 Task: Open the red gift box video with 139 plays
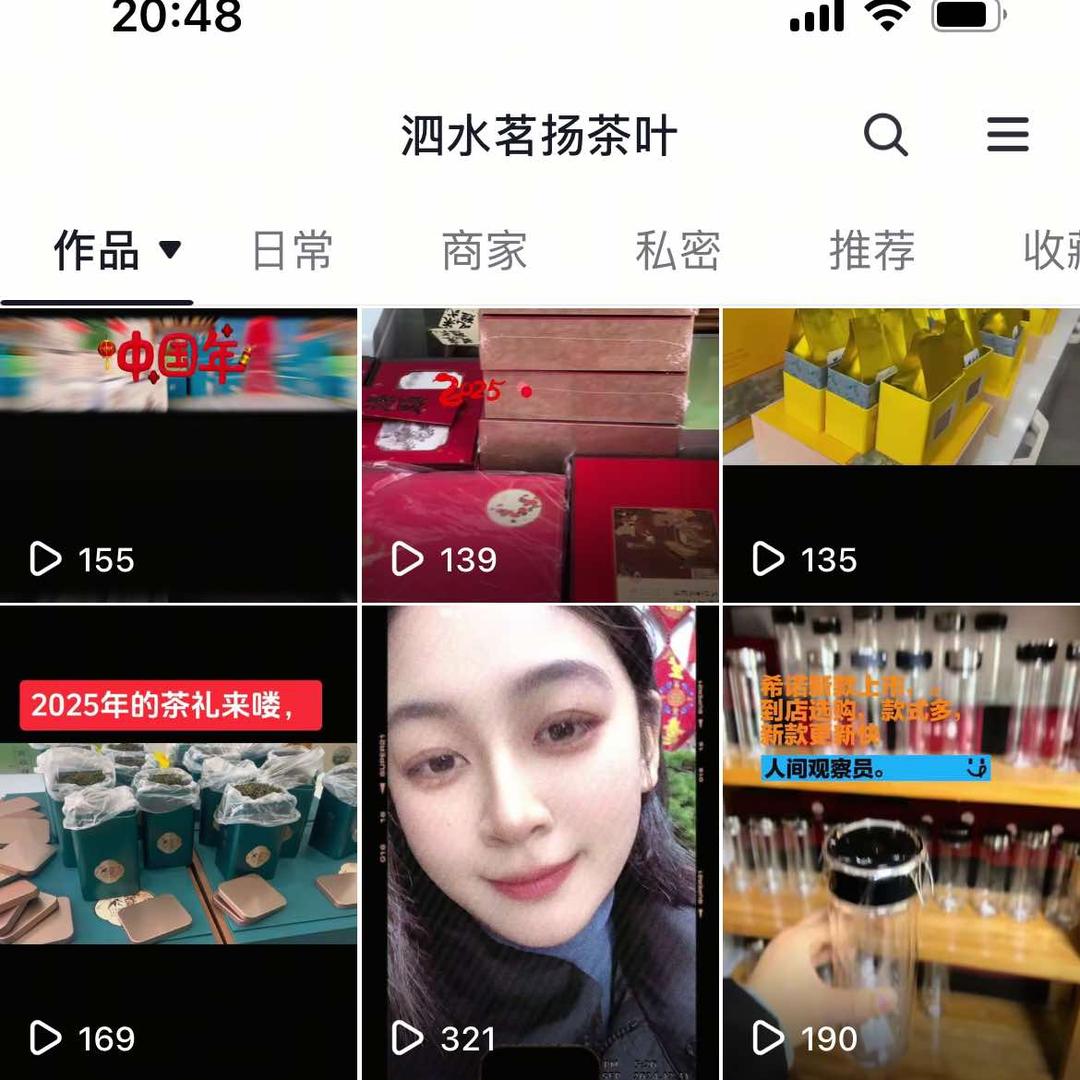coord(540,455)
